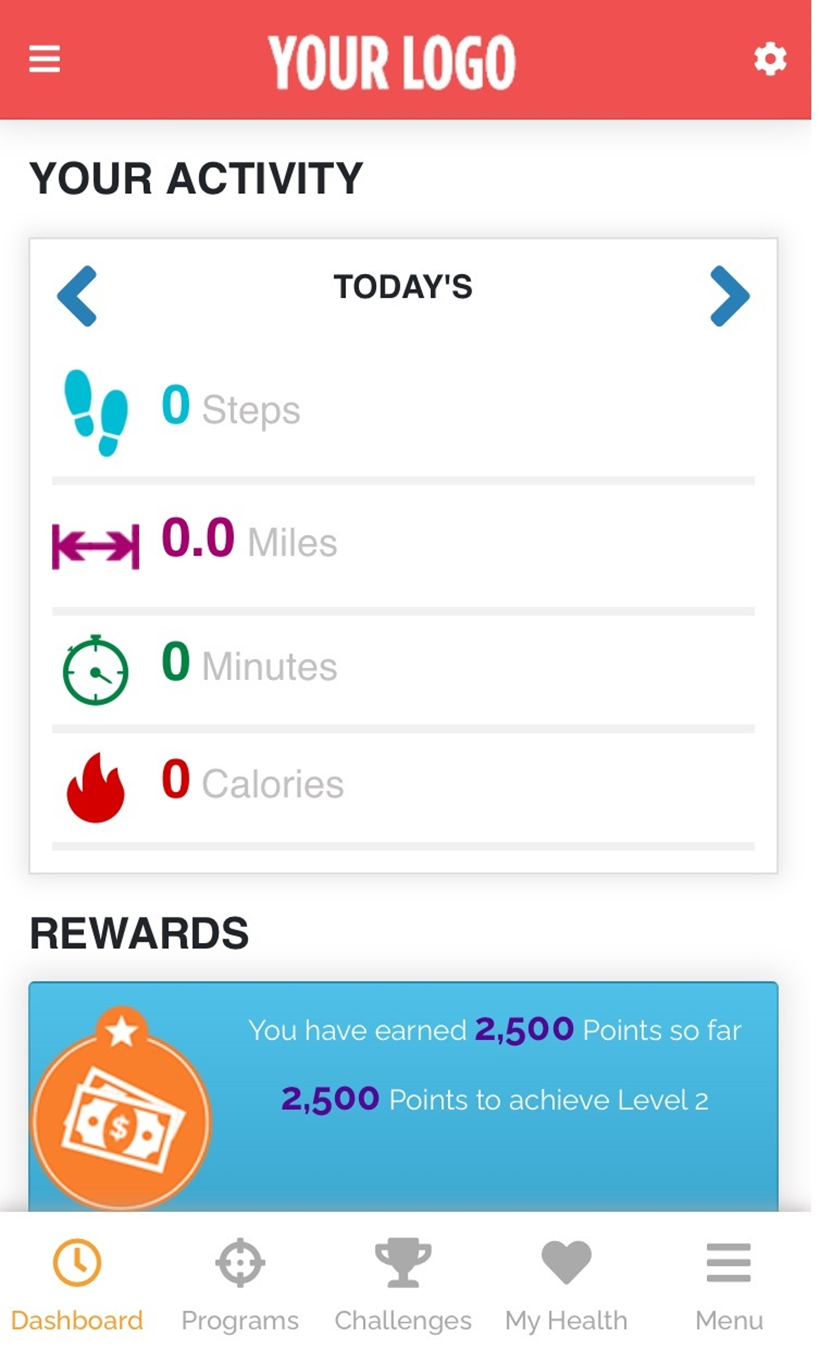The width and height of the screenshot is (820, 1350).
Task: Open the settings gear
Action: click(770, 60)
